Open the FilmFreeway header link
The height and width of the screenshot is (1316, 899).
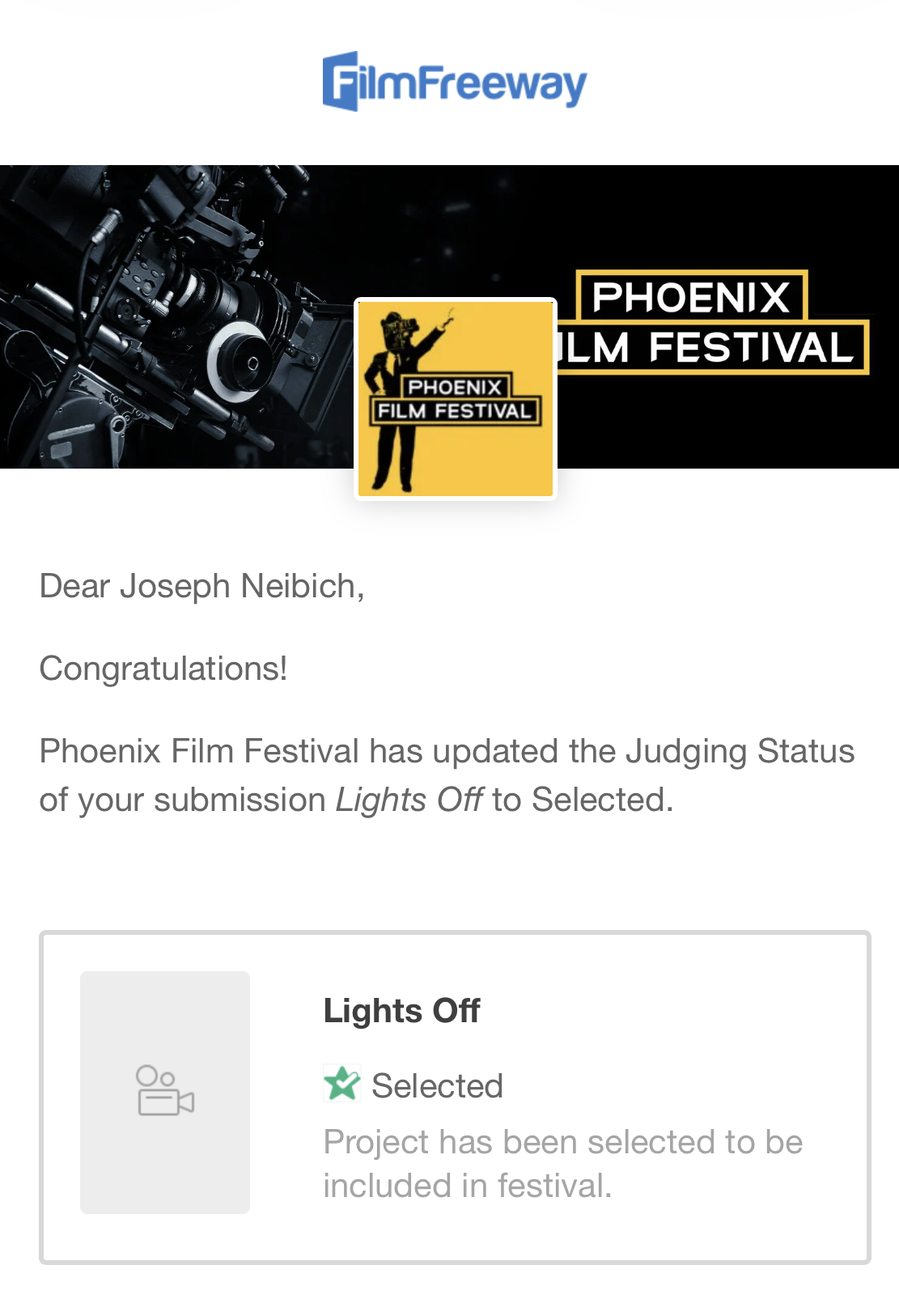[455, 82]
